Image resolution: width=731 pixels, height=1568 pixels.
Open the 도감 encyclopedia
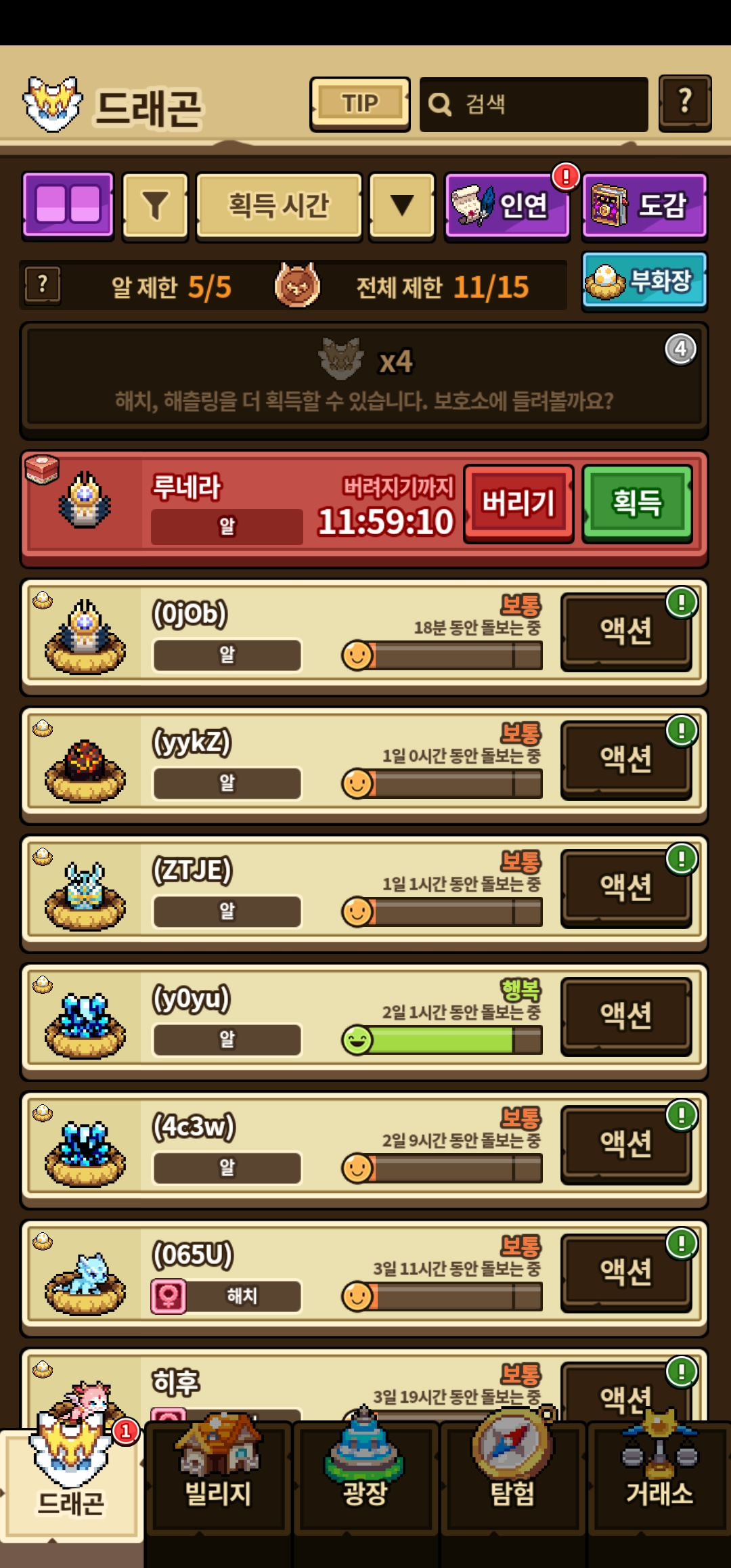point(644,206)
